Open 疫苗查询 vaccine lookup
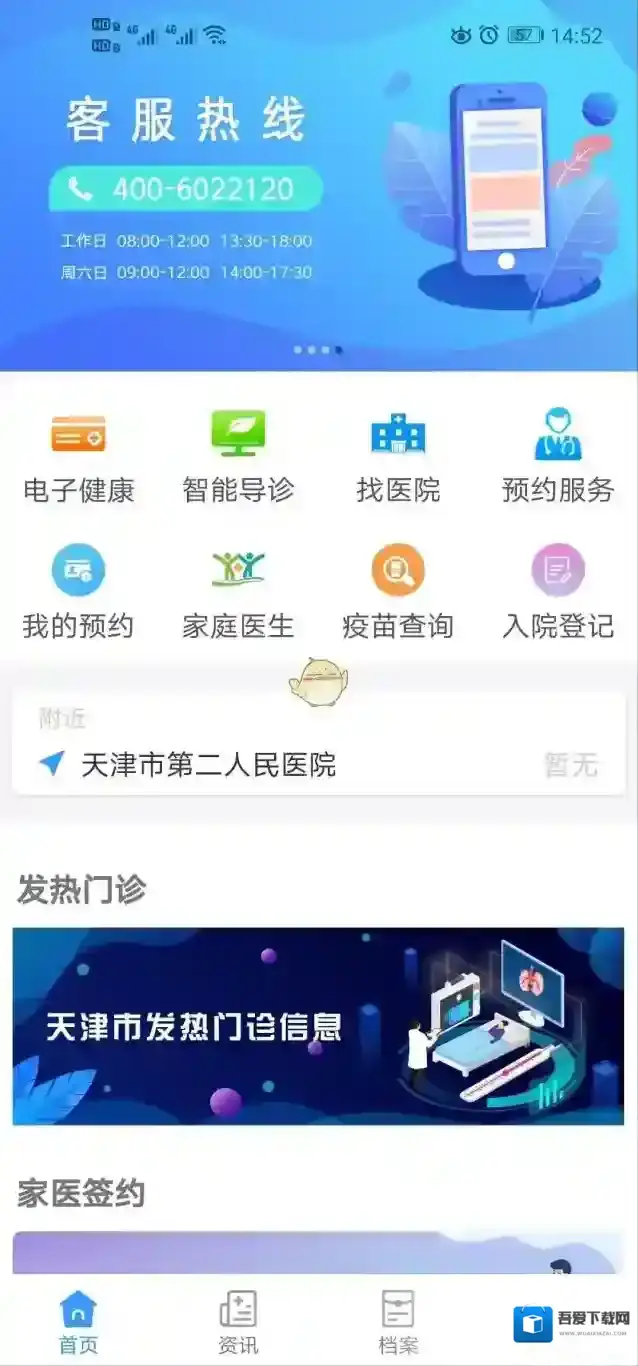638x1366 pixels. [398, 591]
